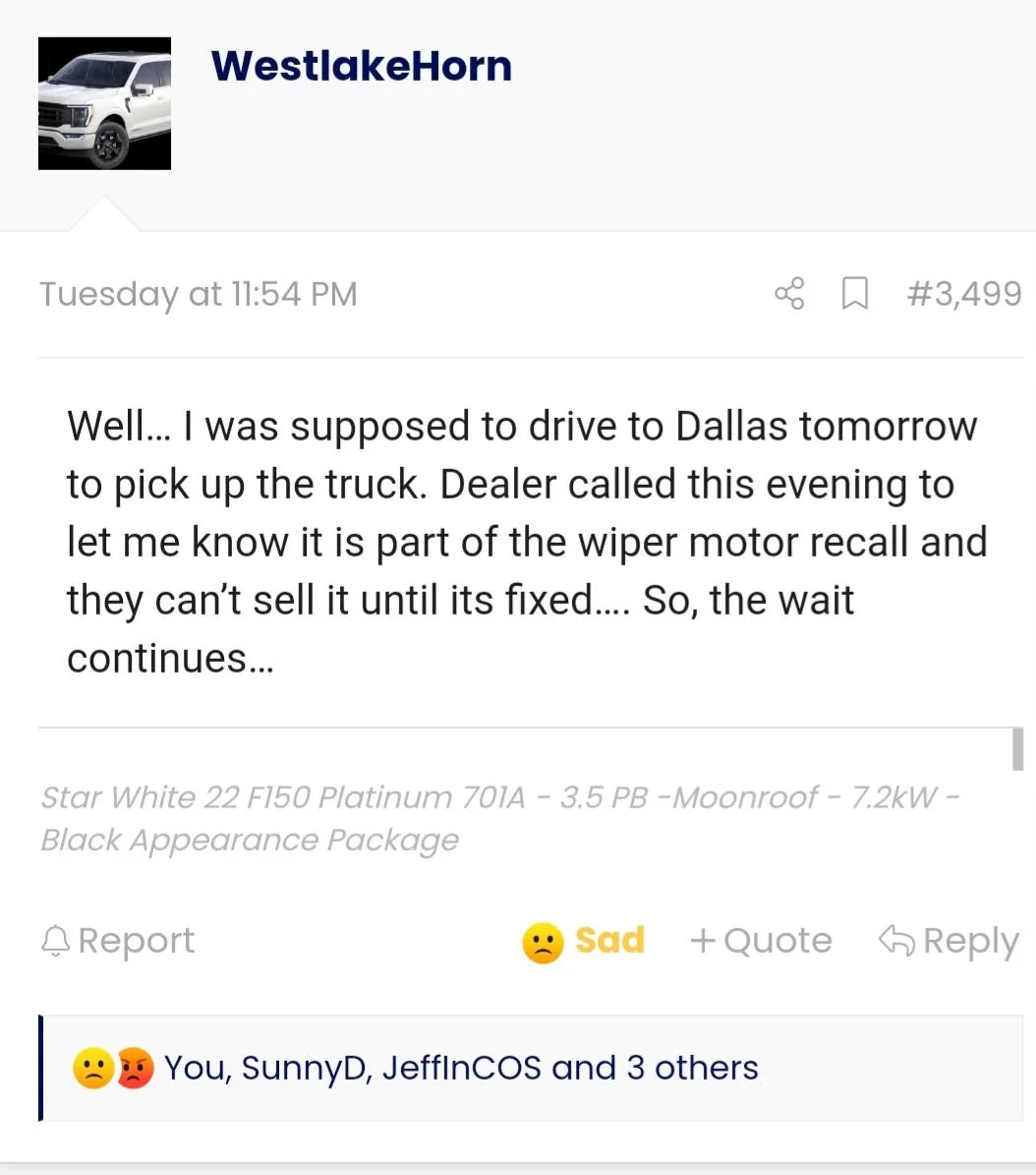Screen dimensions: 1036x1175
Task: Click the sad emoji in the reactions bar
Action: [87, 1067]
